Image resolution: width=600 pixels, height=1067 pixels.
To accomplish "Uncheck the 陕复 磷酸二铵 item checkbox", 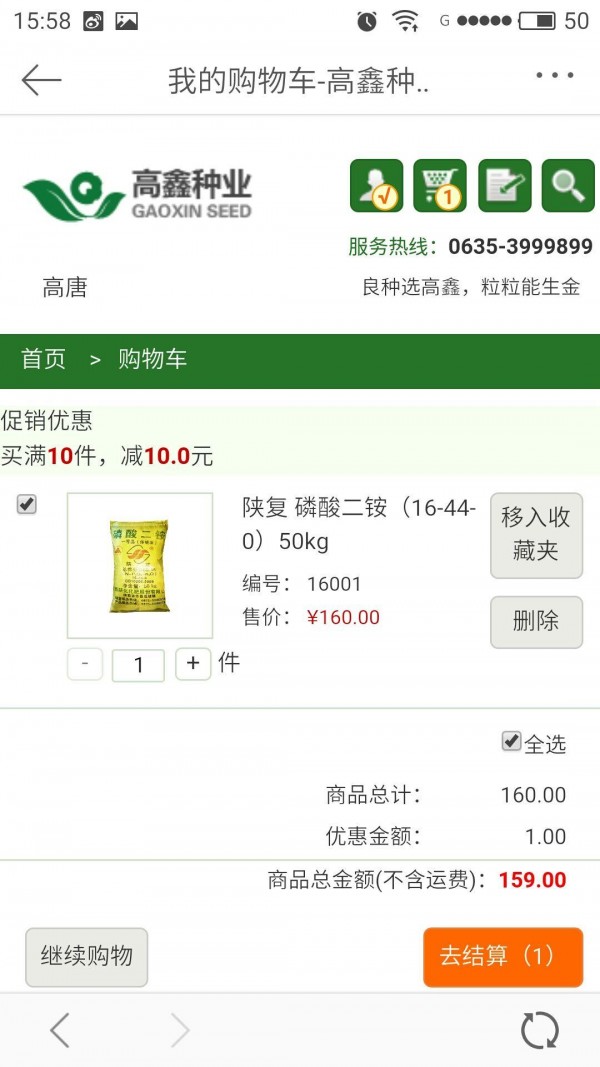I will (27, 505).
